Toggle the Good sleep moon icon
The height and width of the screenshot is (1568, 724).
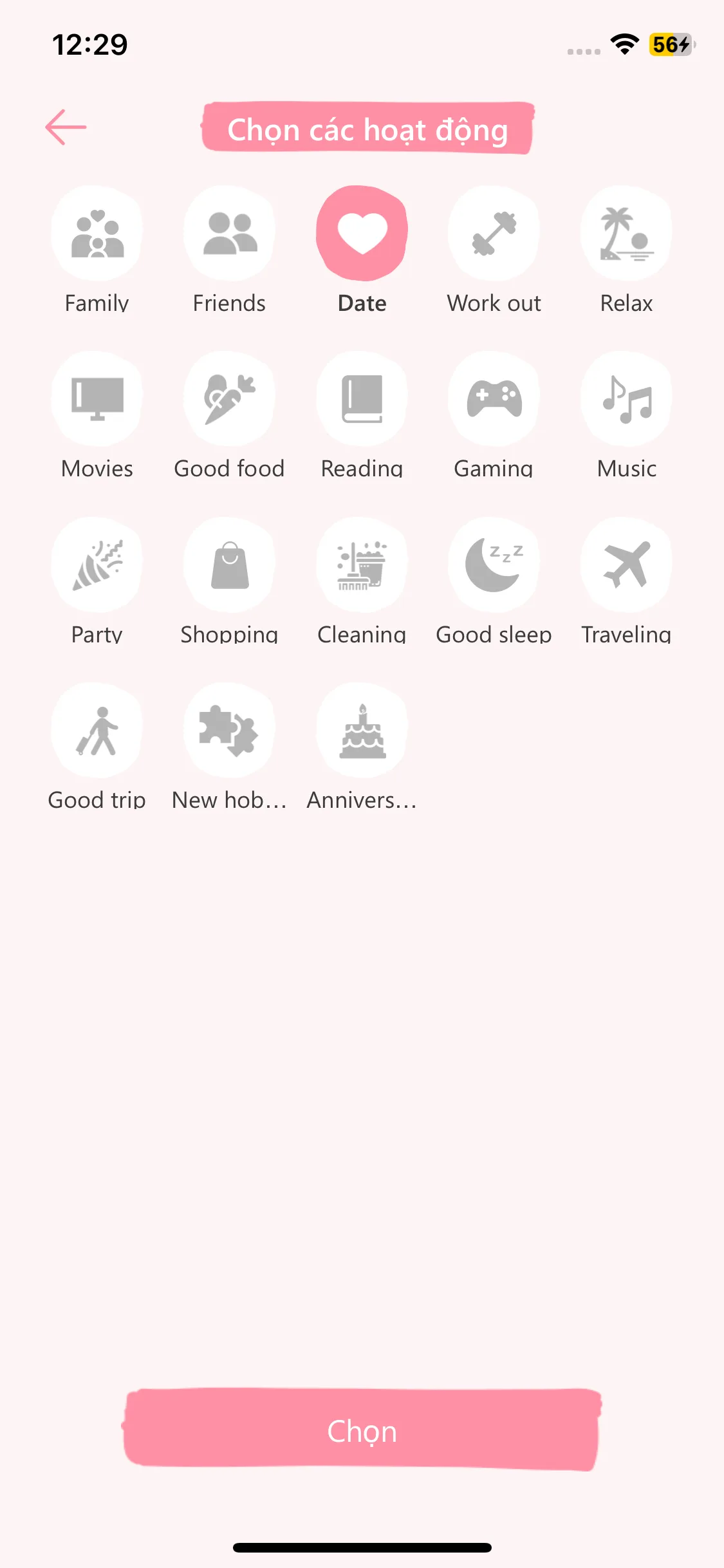click(x=494, y=565)
